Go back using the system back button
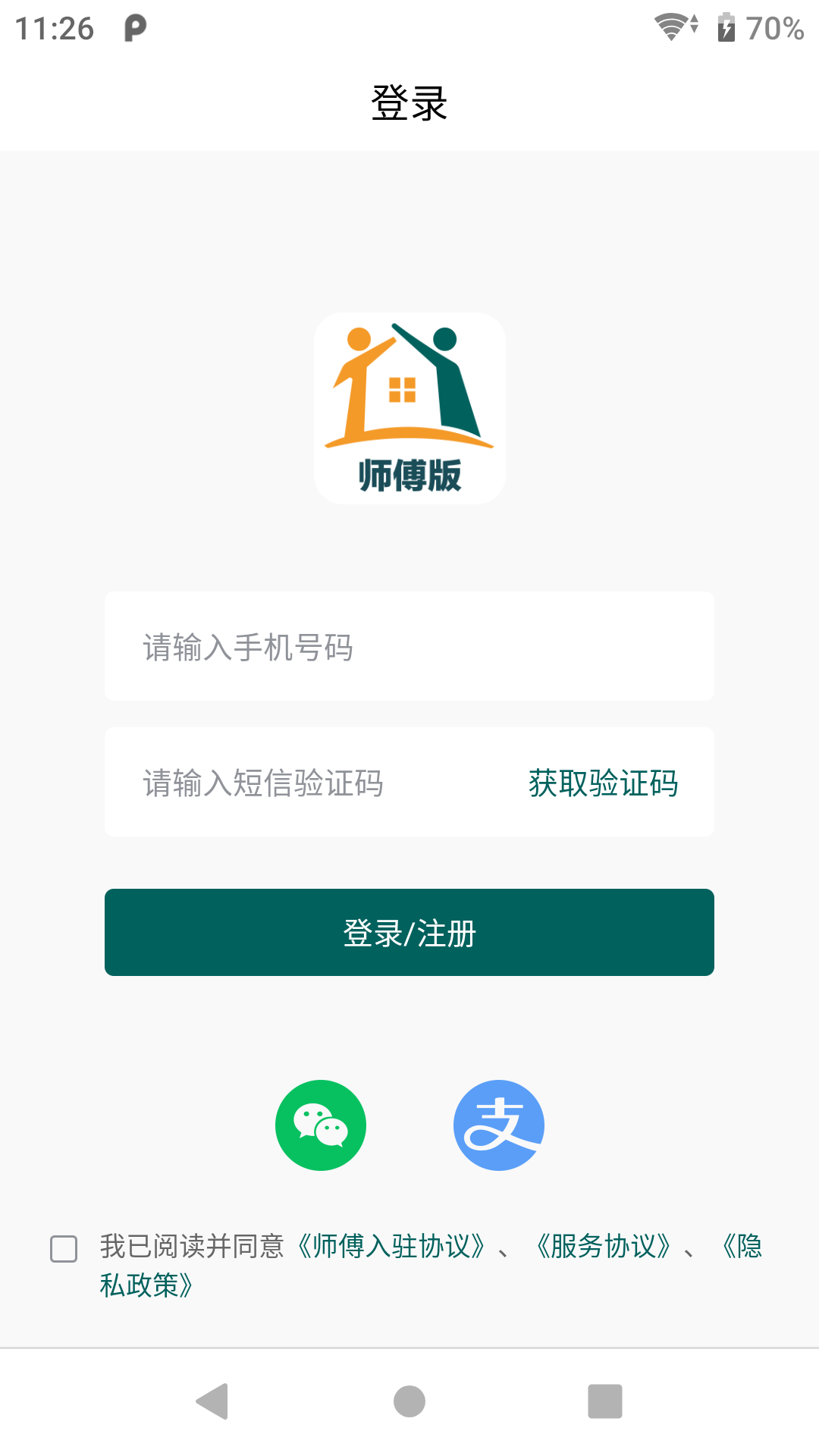Viewport: 819px width, 1456px height. click(x=212, y=1401)
